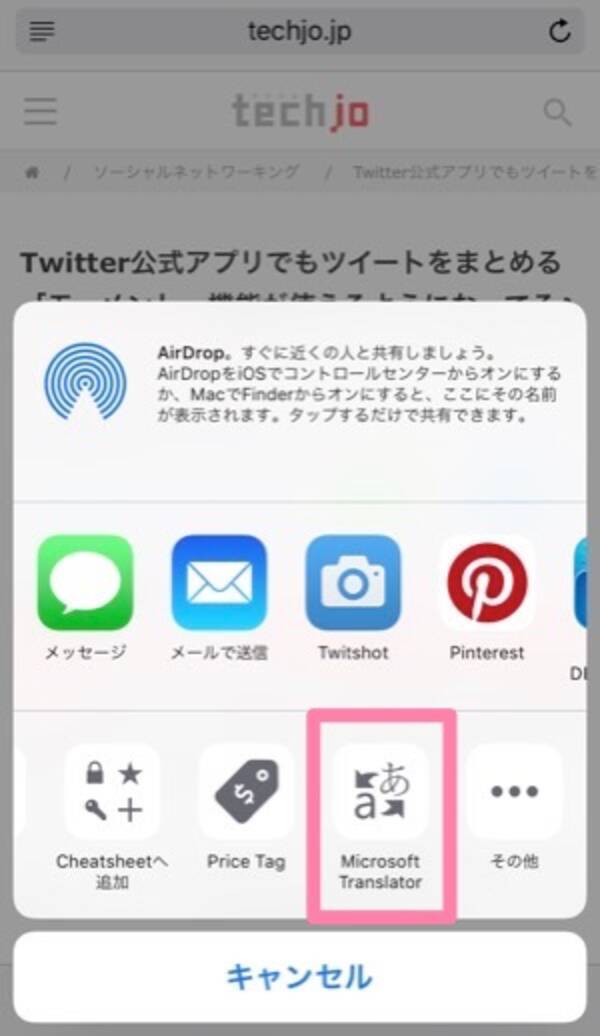Open Microsoft Translator action

click(x=380, y=791)
